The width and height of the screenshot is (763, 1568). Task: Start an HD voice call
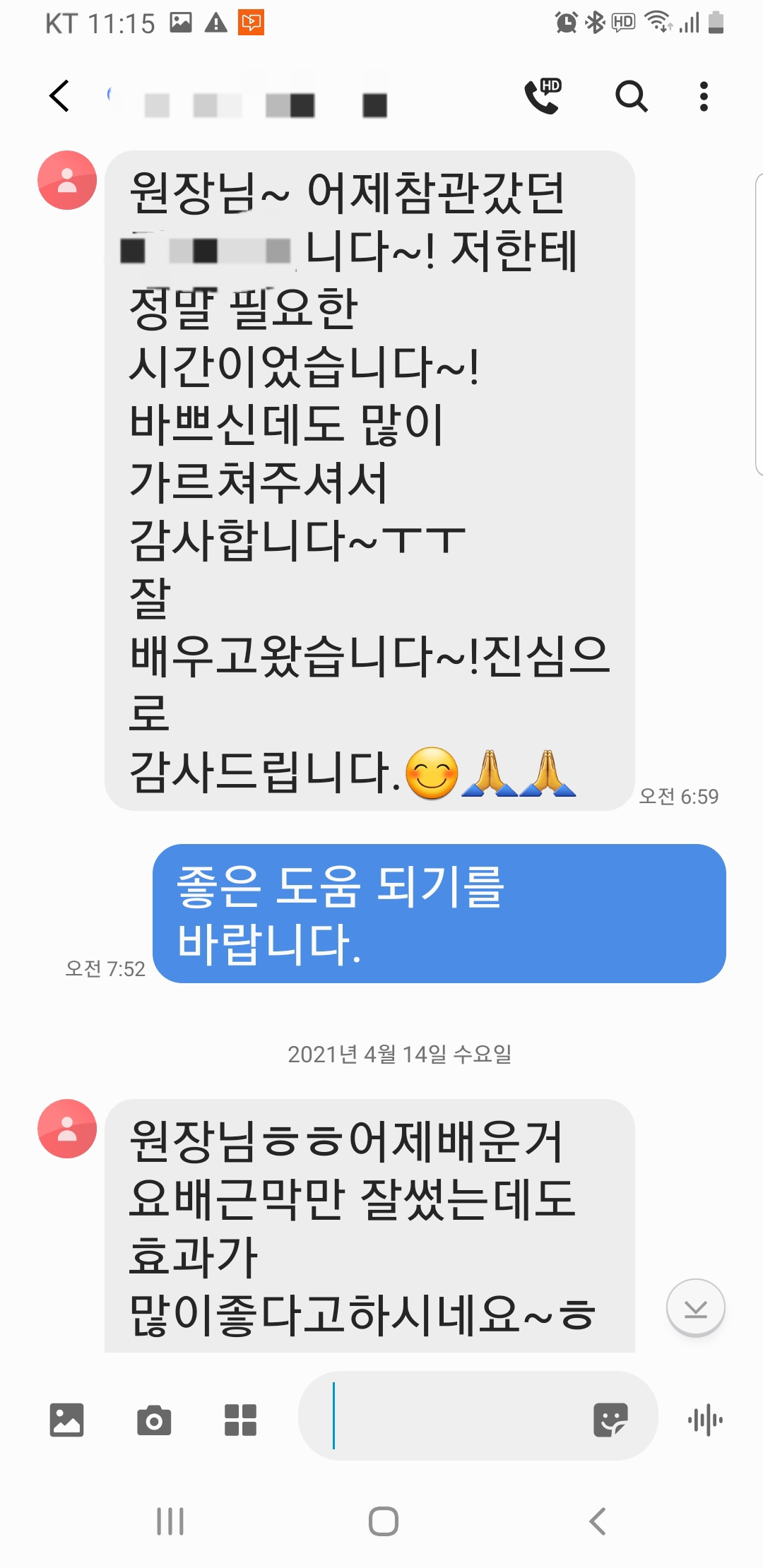coord(543,96)
